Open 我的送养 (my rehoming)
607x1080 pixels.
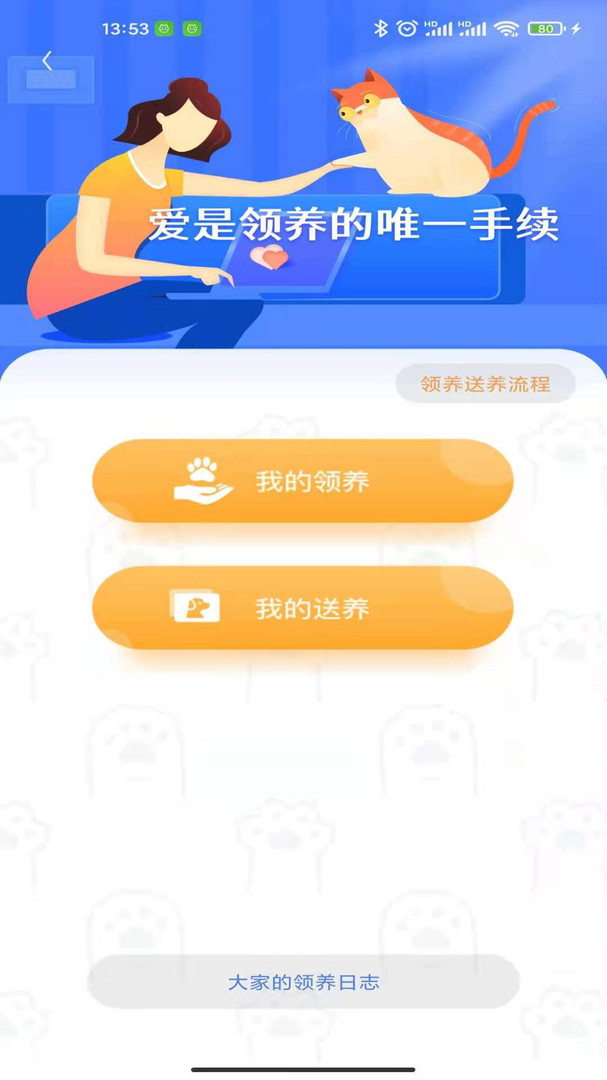tap(303, 608)
